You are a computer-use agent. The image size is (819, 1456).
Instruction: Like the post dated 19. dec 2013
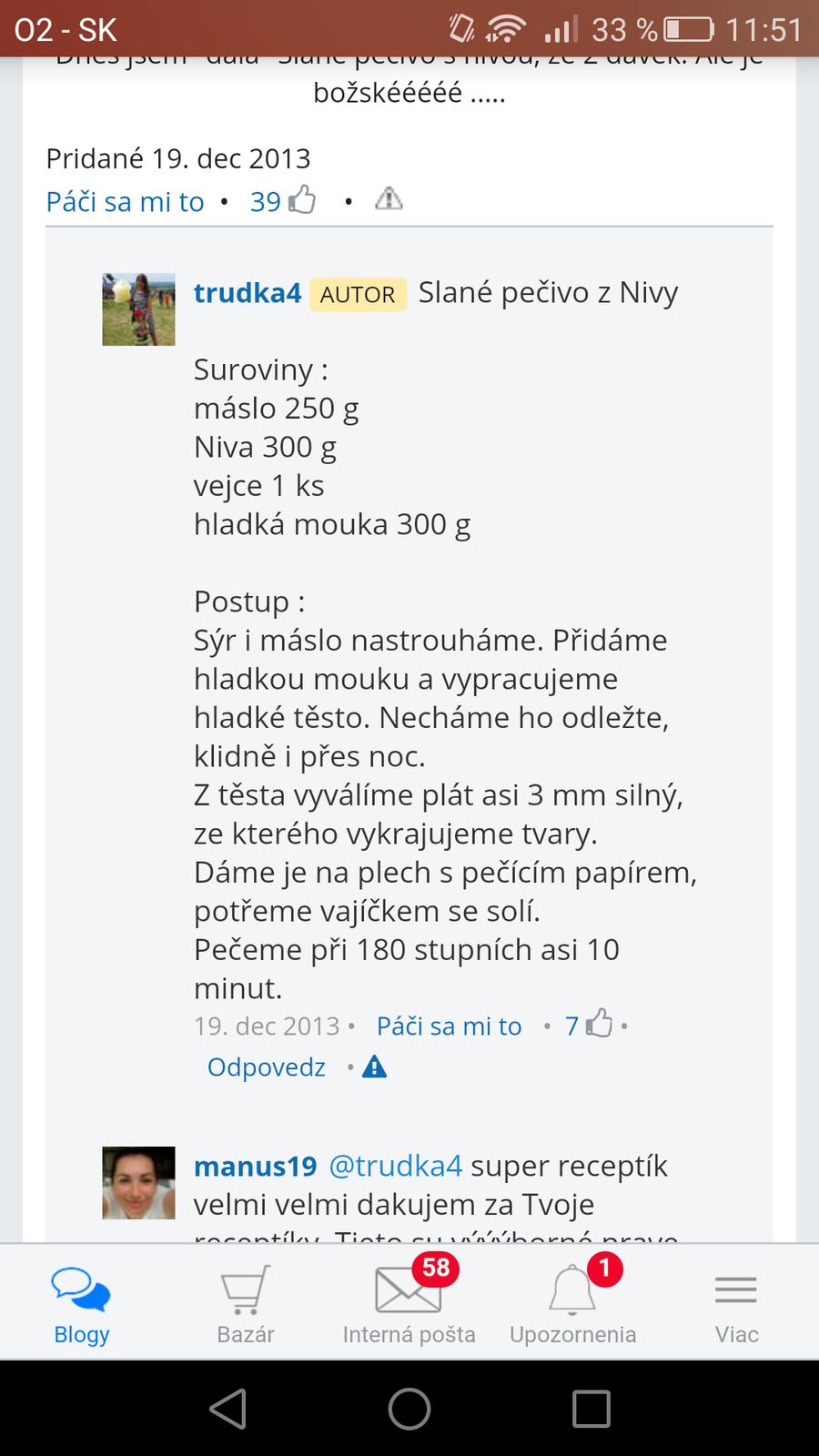(125, 201)
